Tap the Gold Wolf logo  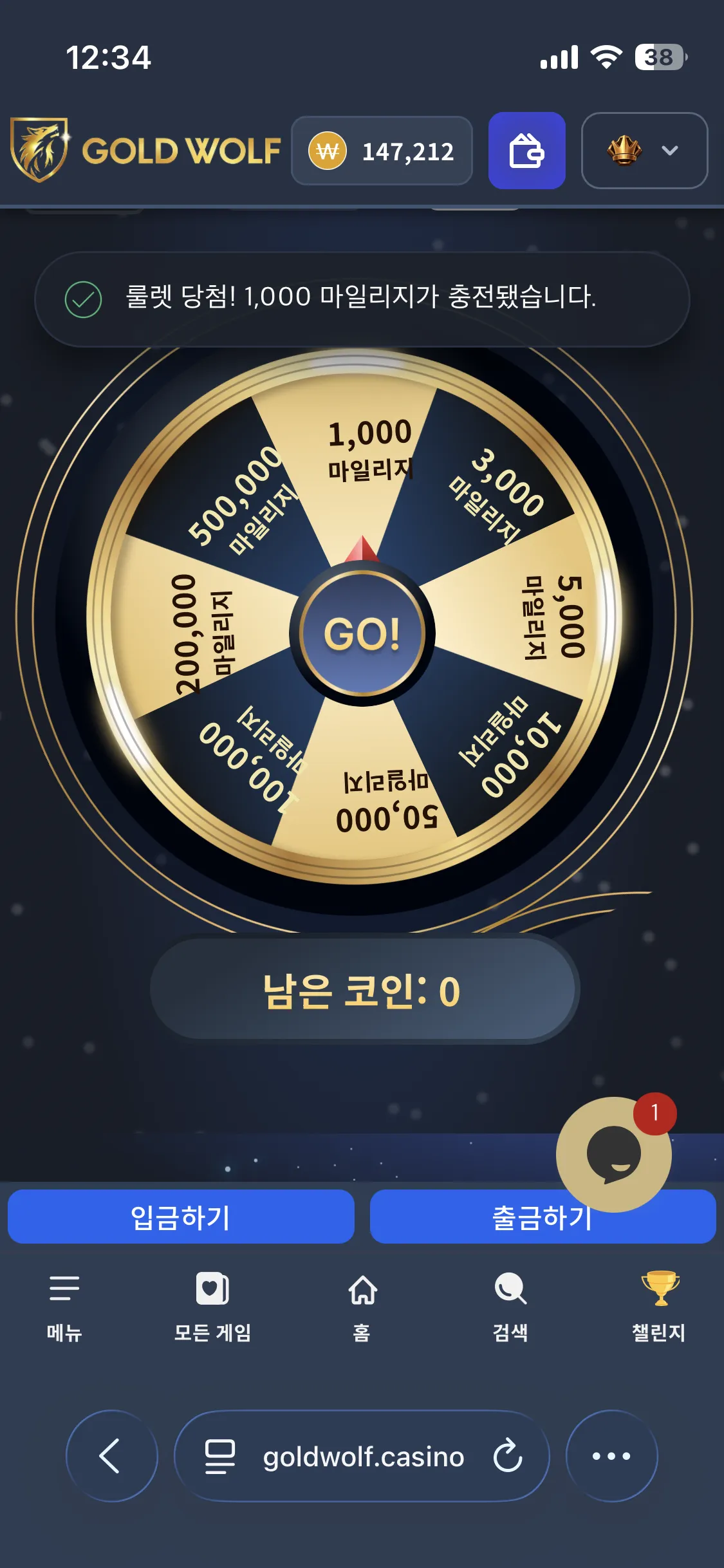pyautogui.click(x=145, y=150)
